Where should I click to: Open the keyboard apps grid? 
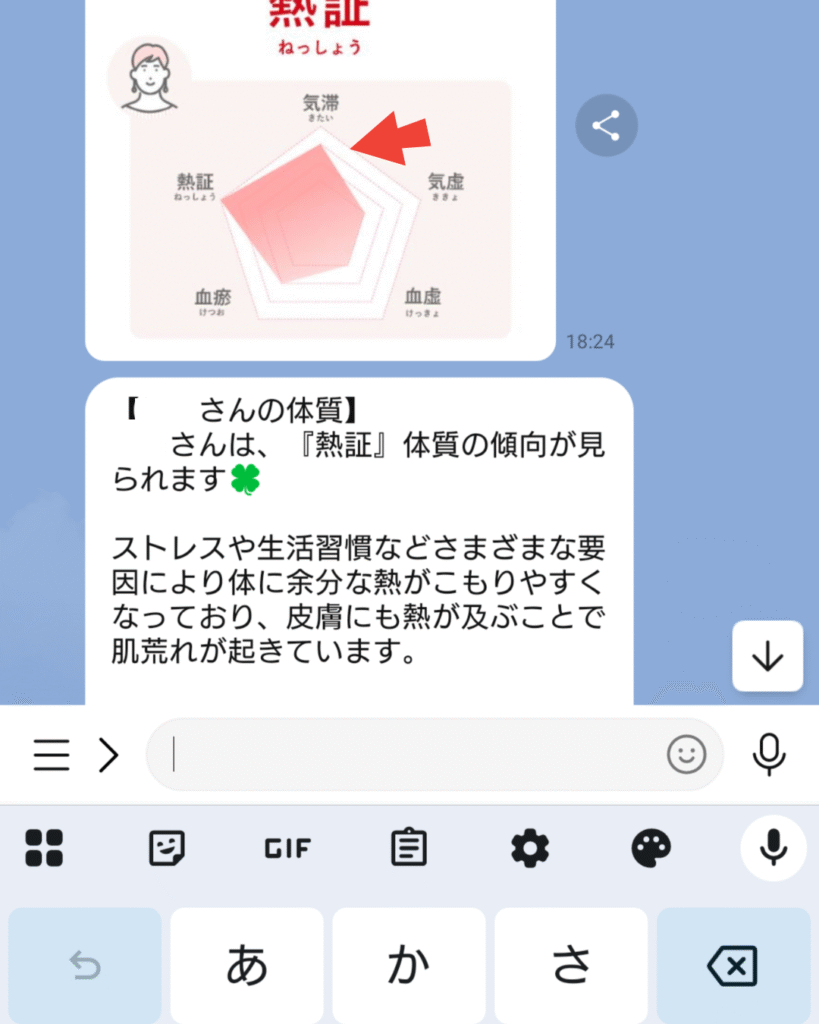tap(44, 849)
